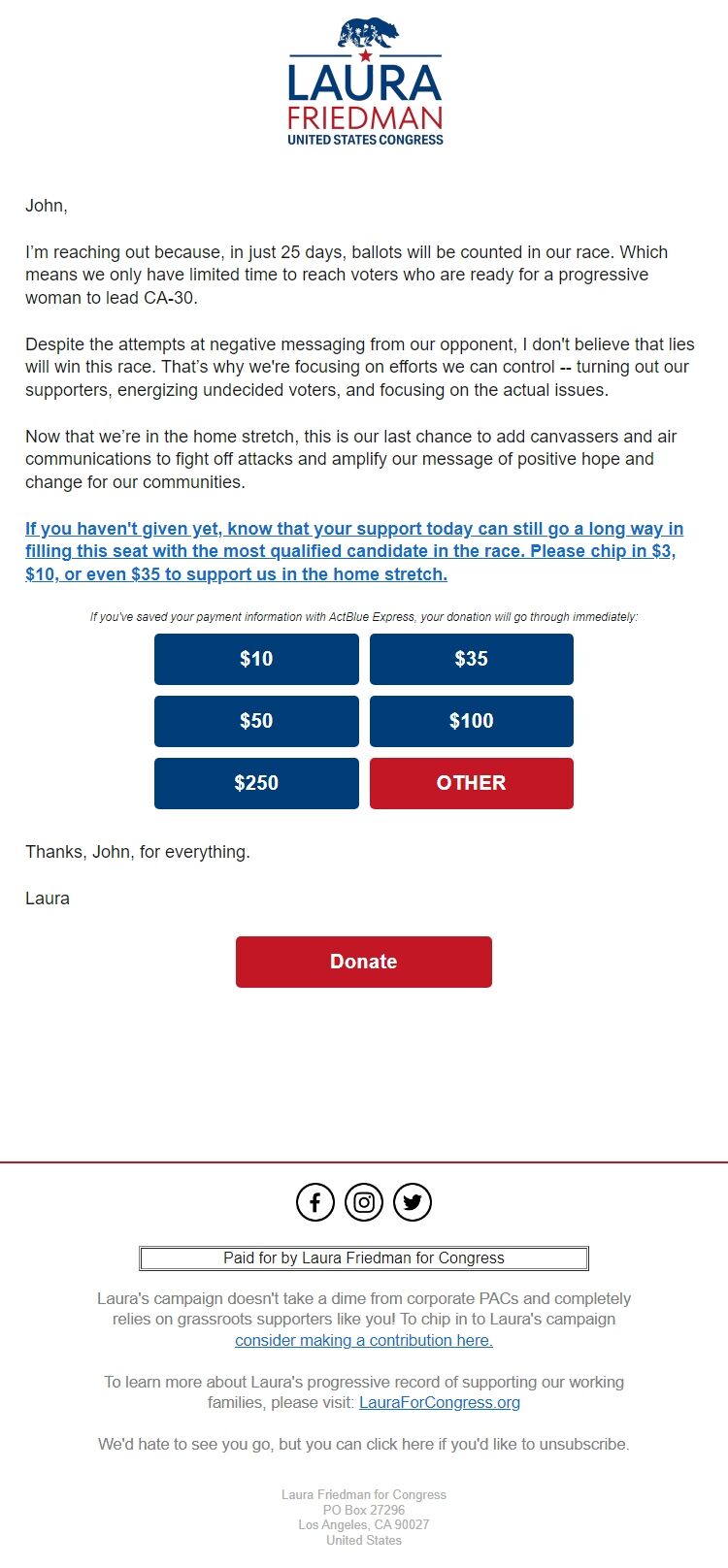Choose the OTHER donation amount option
The height and width of the screenshot is (1568, 728).
point(472,783)
